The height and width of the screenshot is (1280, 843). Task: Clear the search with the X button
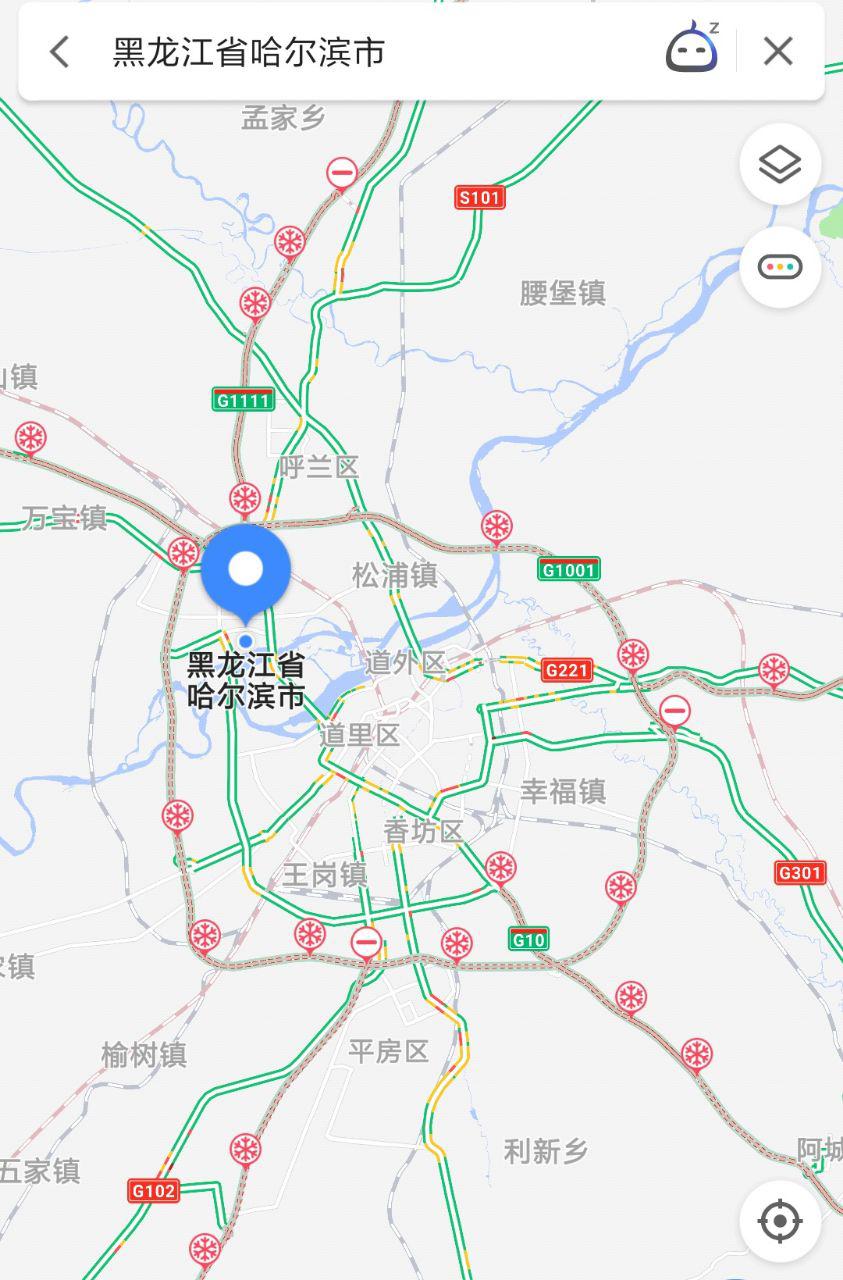[x=778, y=51]
